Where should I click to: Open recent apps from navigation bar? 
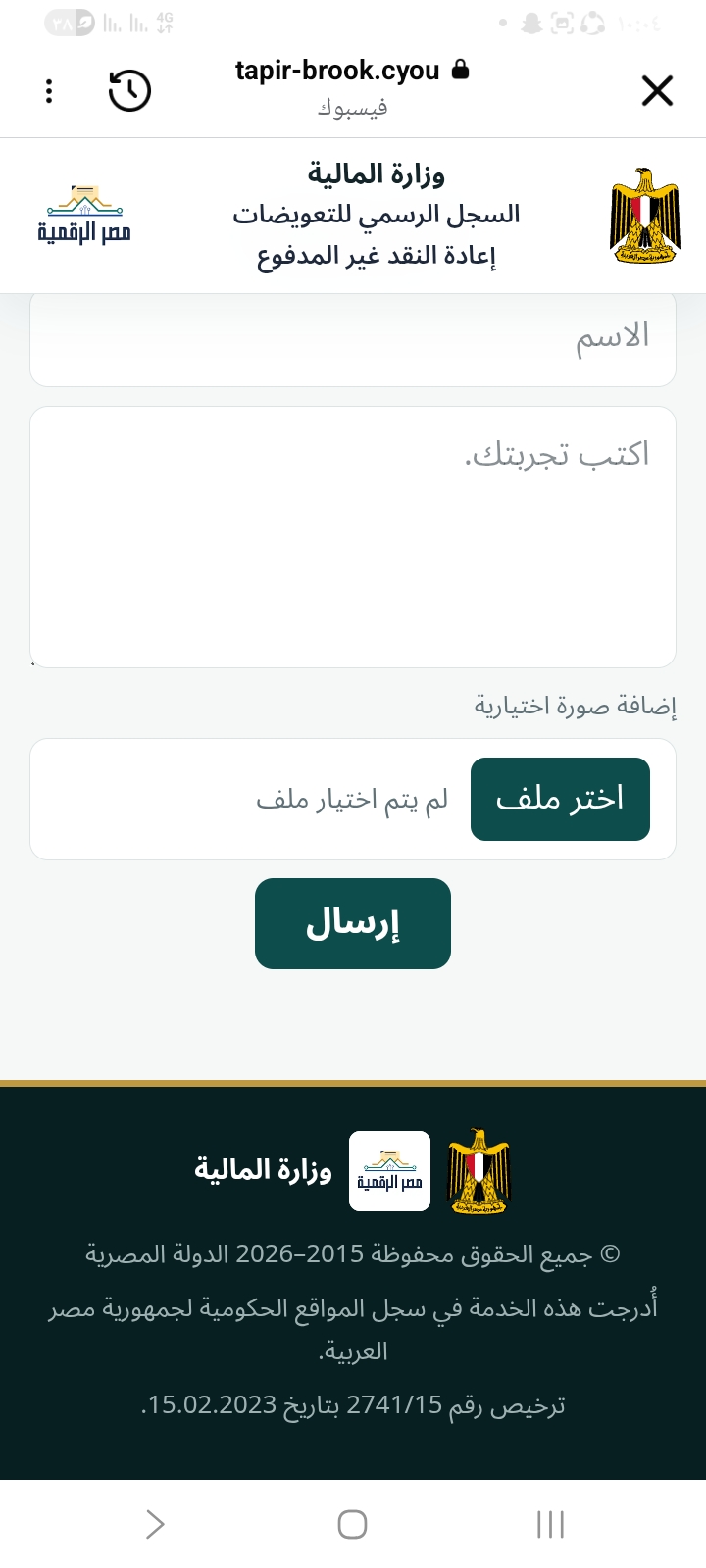(x=550, y=1524)
